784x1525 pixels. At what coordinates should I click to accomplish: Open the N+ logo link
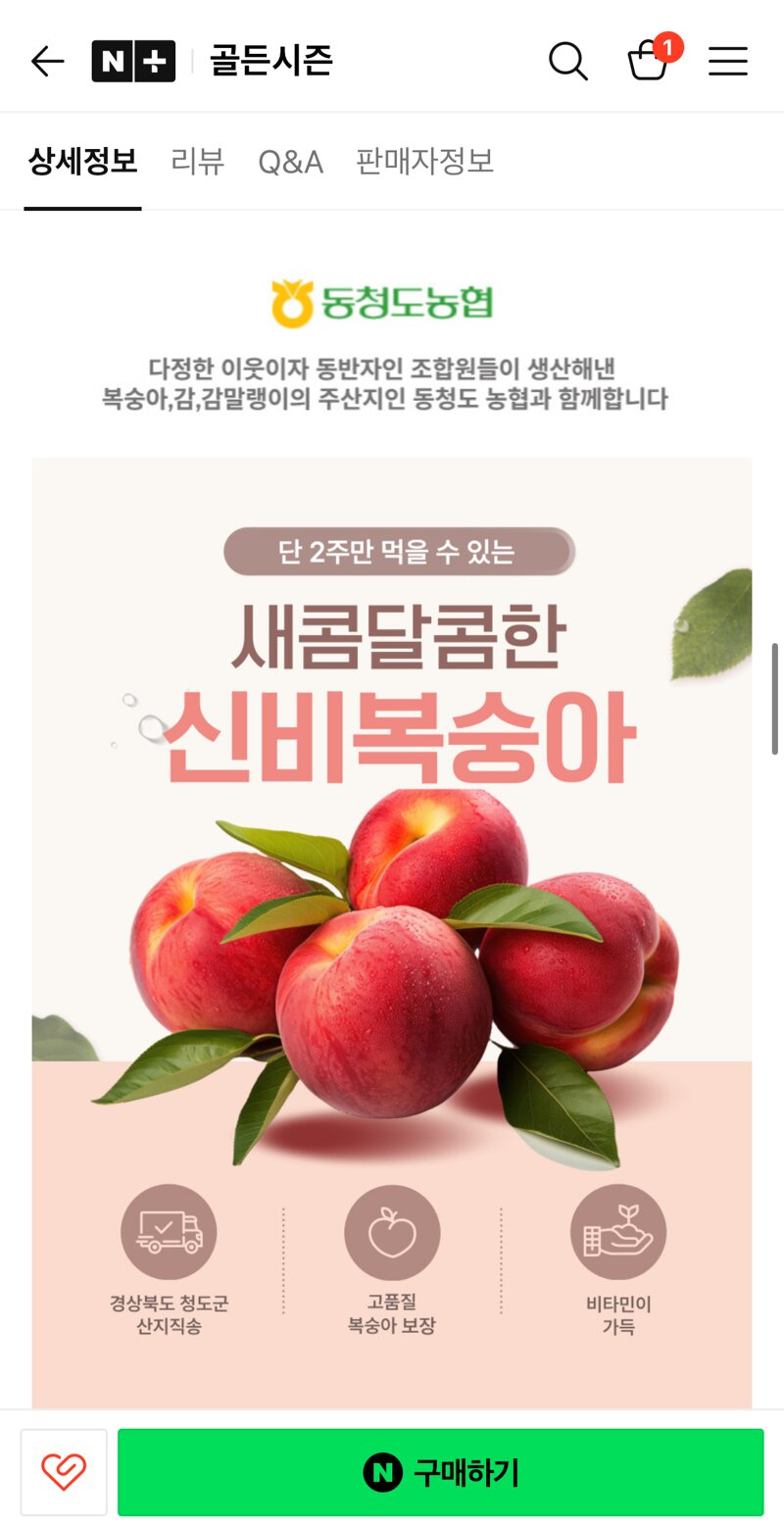133,62
